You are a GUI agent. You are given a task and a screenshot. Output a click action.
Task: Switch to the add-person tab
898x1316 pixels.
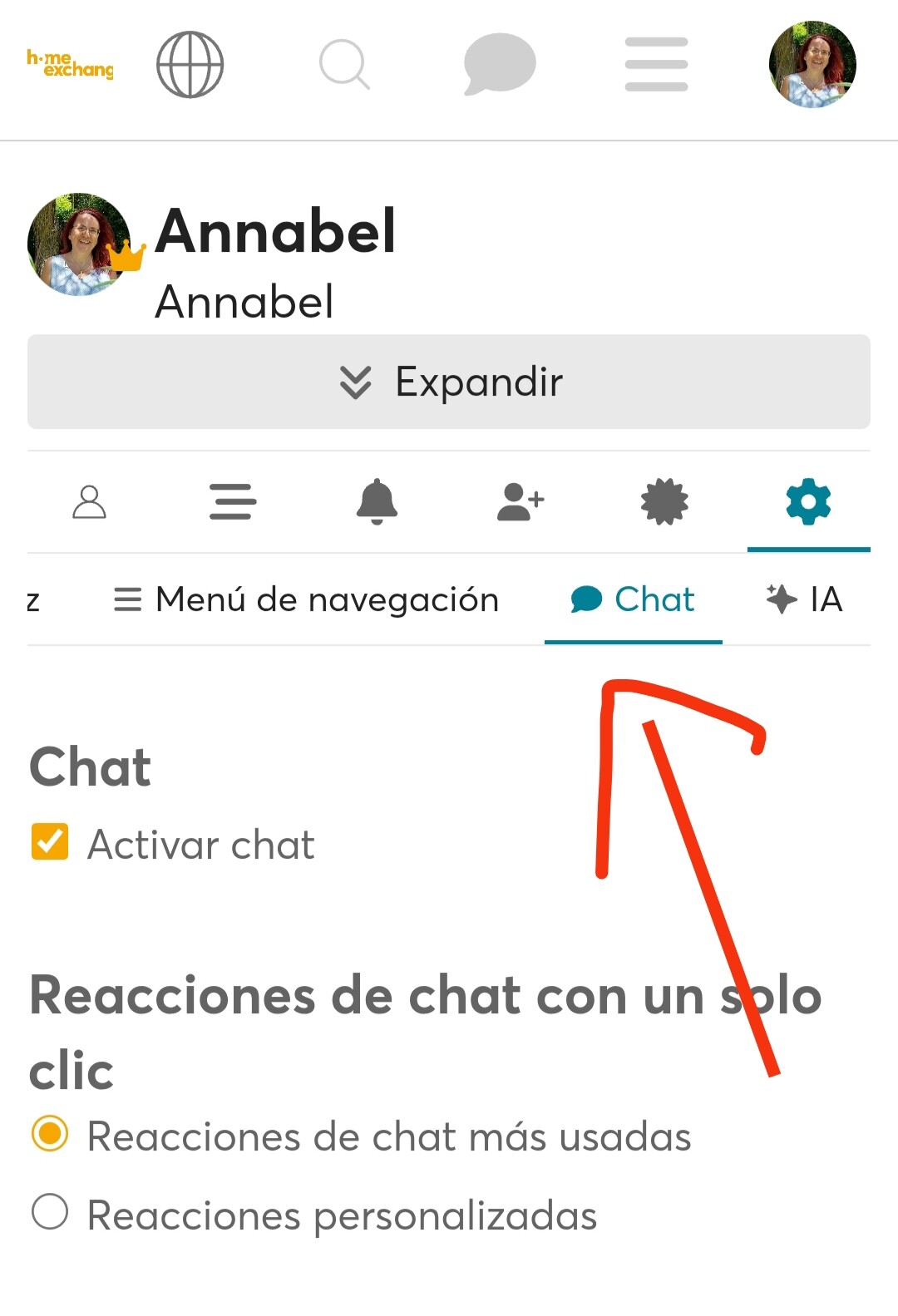(x=521, y=502)
